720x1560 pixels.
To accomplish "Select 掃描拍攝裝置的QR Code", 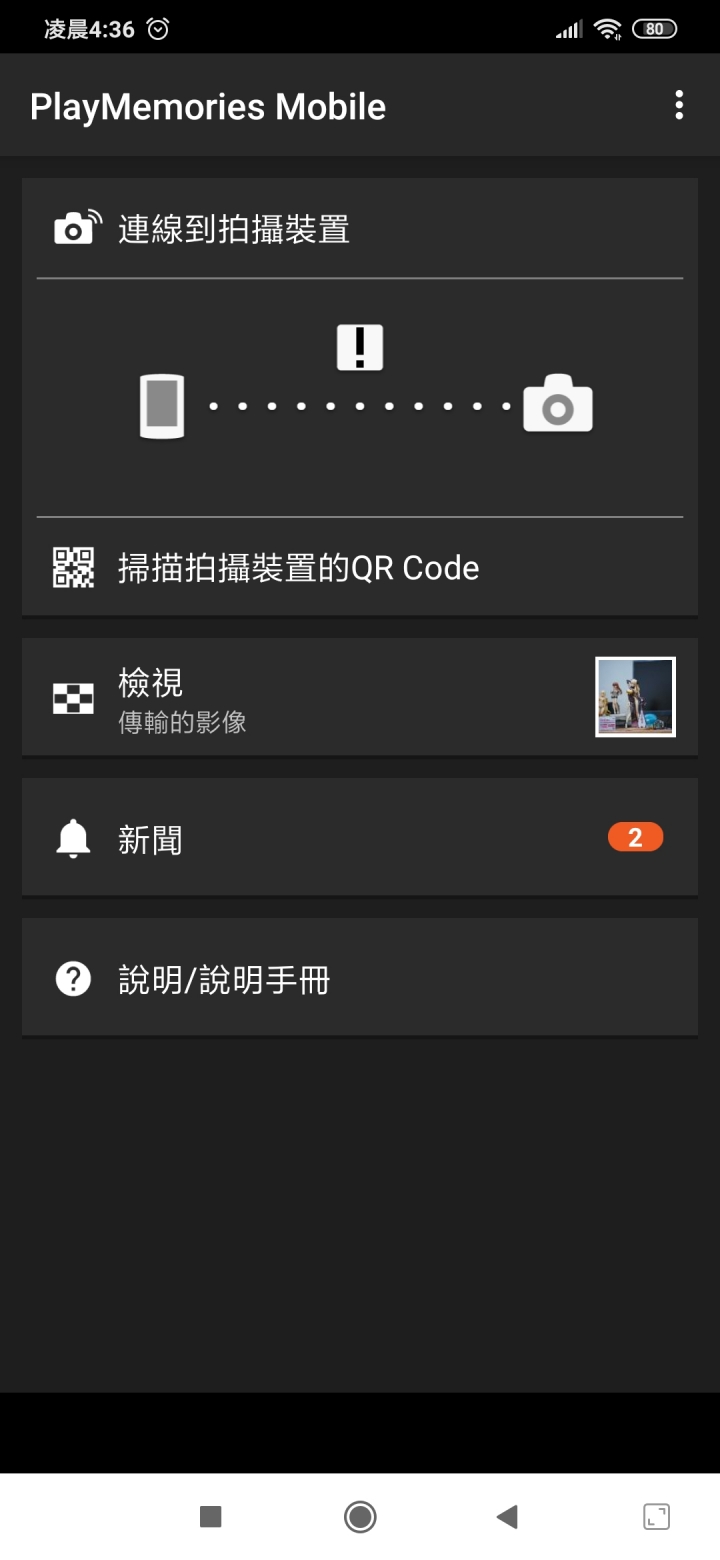I will point(360,567).
